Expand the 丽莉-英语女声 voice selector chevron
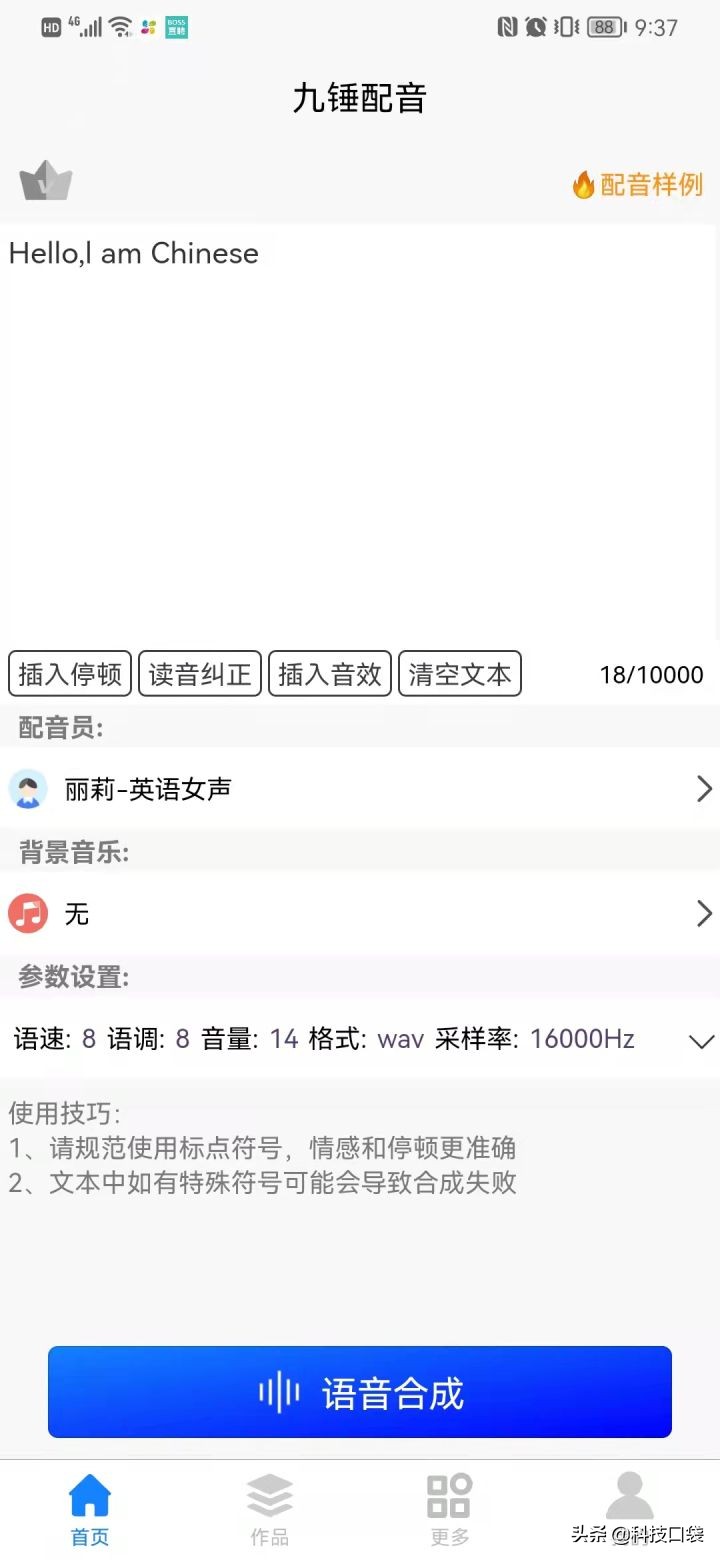This screenshot has width=720, height=1560. click(x=704, y=789)
